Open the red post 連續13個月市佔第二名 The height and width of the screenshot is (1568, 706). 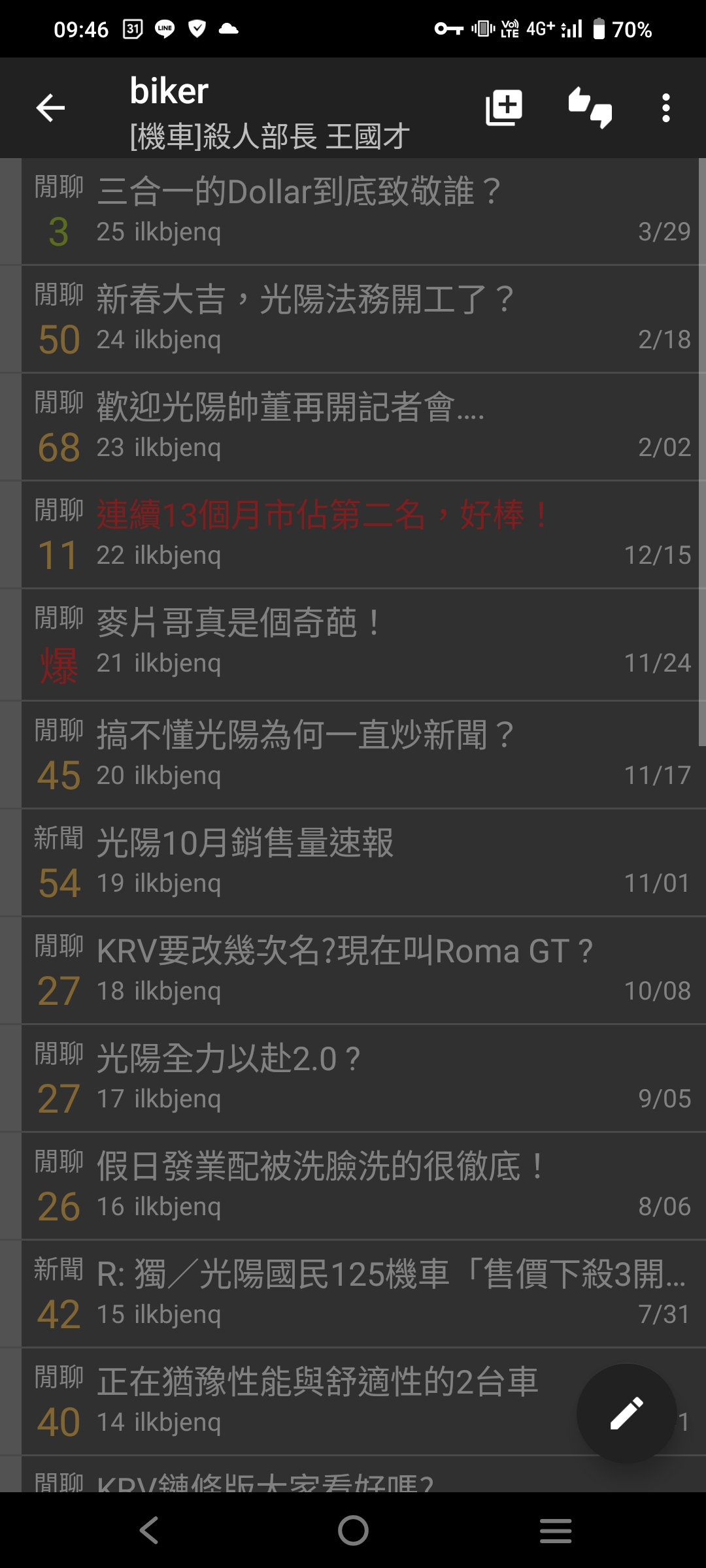click(x=363, y=534)
